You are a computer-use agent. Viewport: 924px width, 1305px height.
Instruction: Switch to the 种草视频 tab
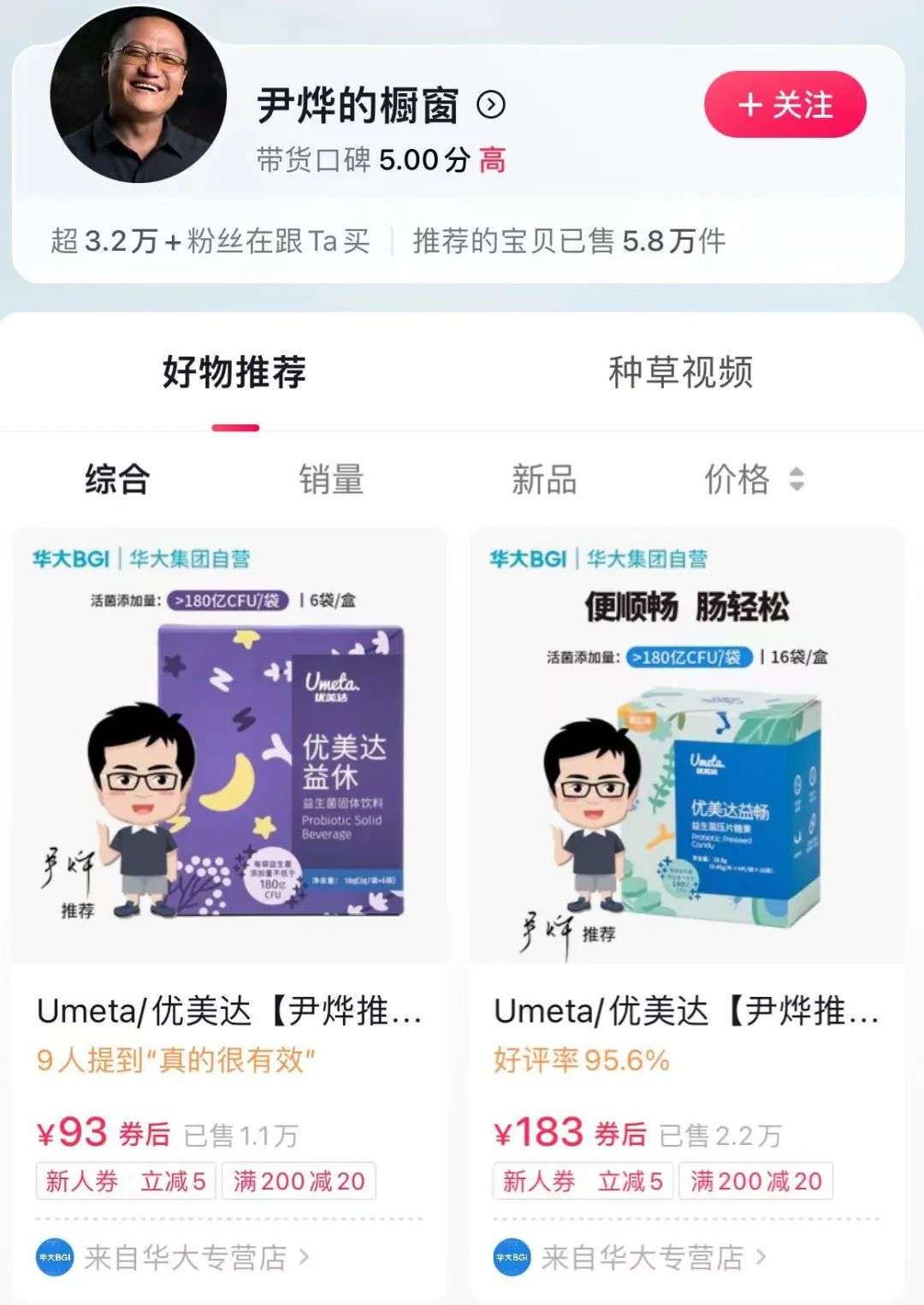point(680,372)
